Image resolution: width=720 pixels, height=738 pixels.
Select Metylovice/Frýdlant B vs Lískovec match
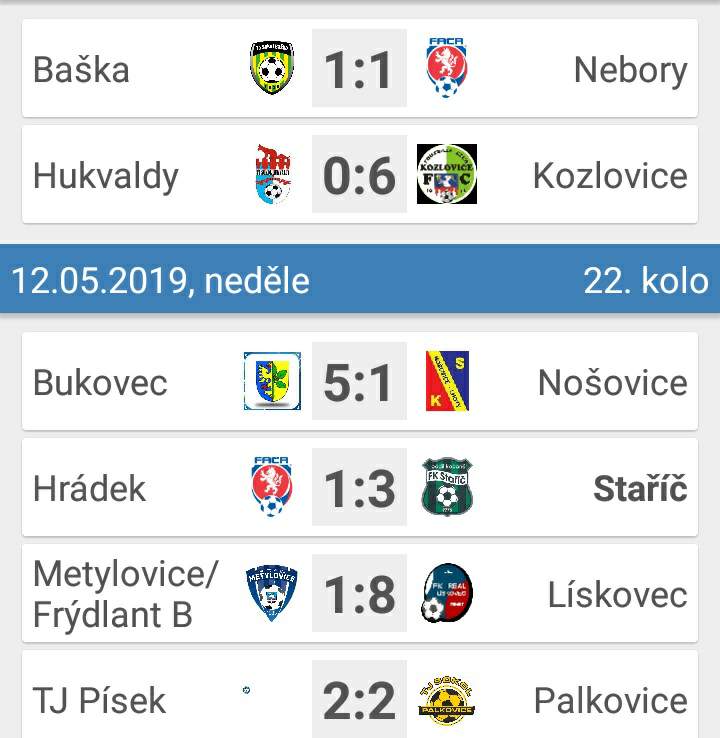coord(360,594)
